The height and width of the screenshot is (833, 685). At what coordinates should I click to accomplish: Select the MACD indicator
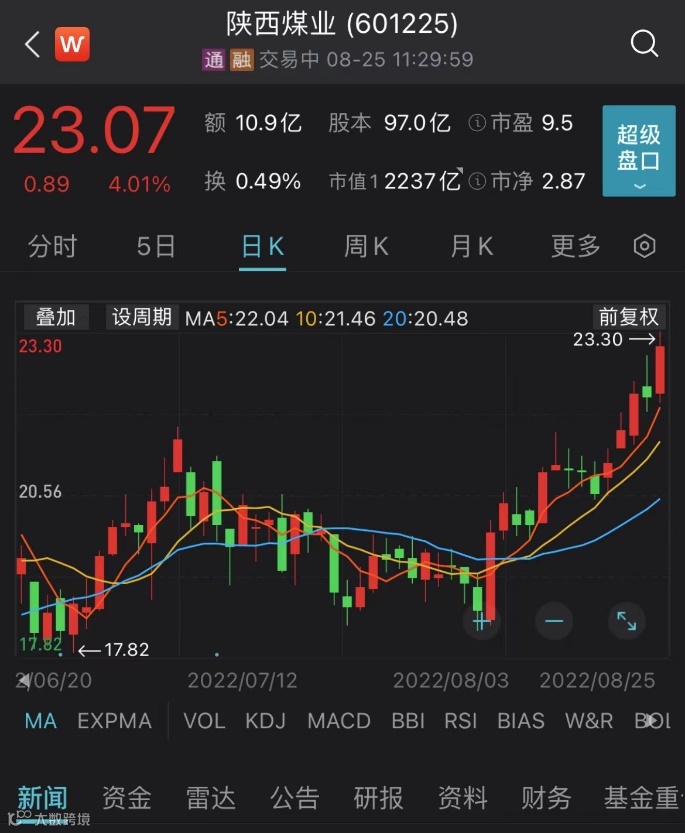(339, 720)
